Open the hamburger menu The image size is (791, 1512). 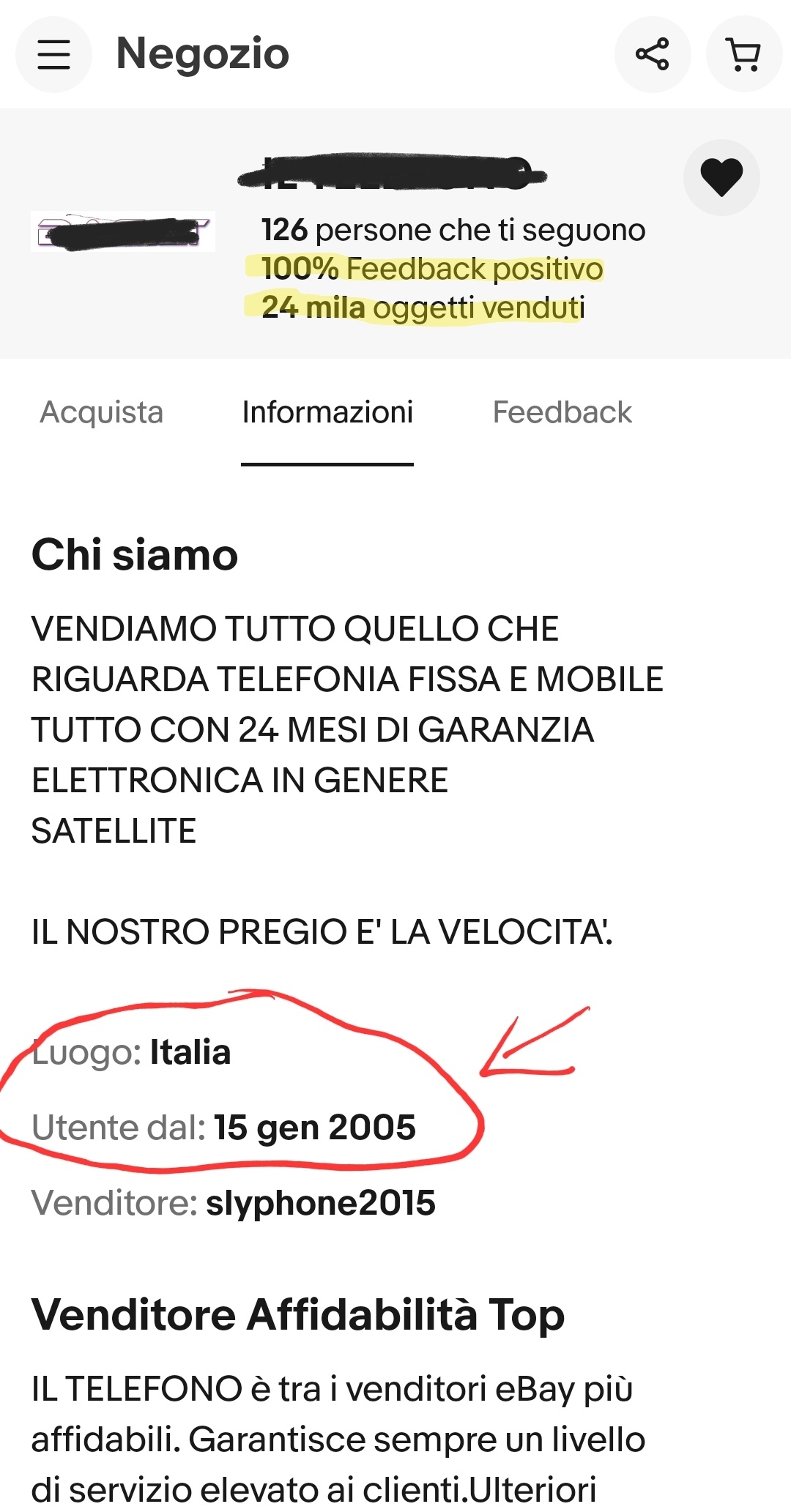click(x=53, y=54)
